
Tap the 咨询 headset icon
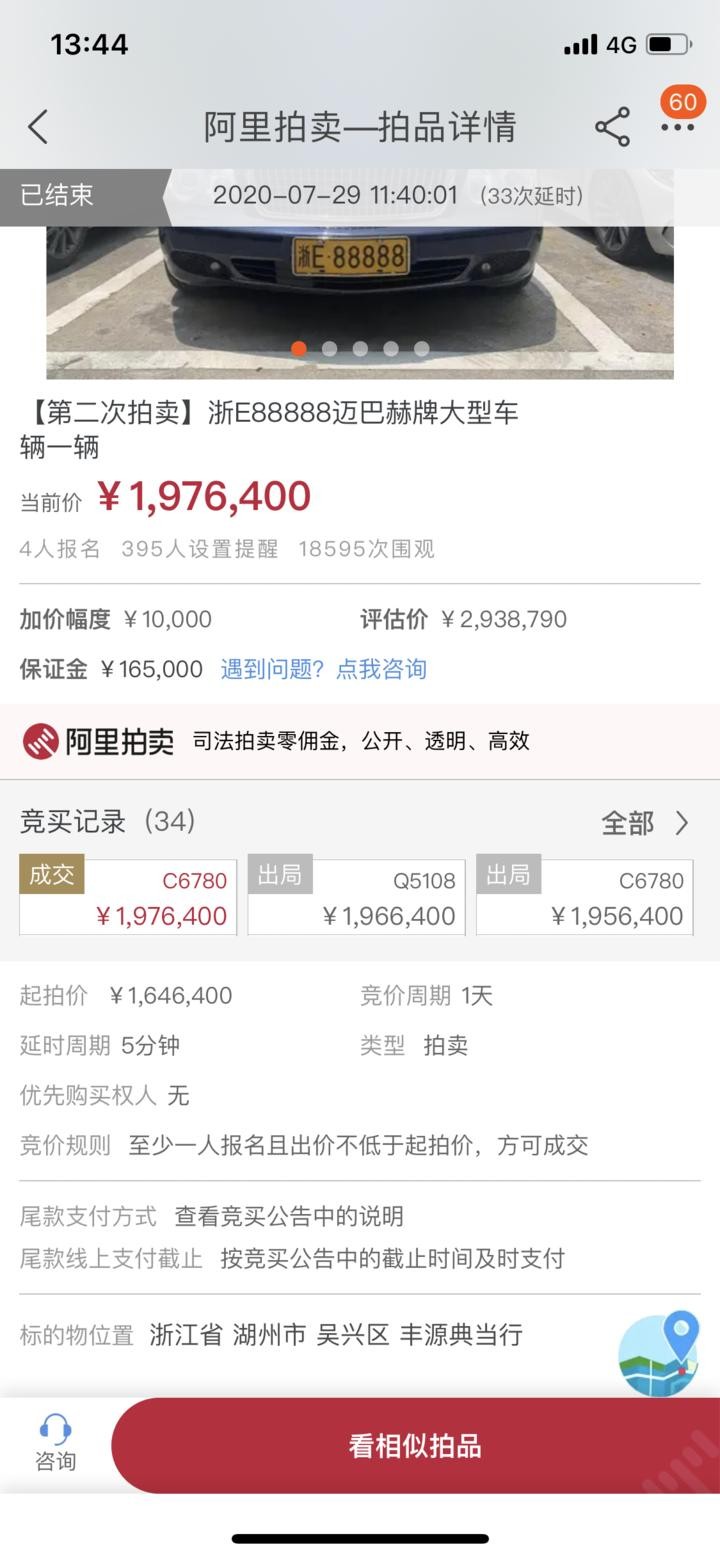pos(55,1443)
